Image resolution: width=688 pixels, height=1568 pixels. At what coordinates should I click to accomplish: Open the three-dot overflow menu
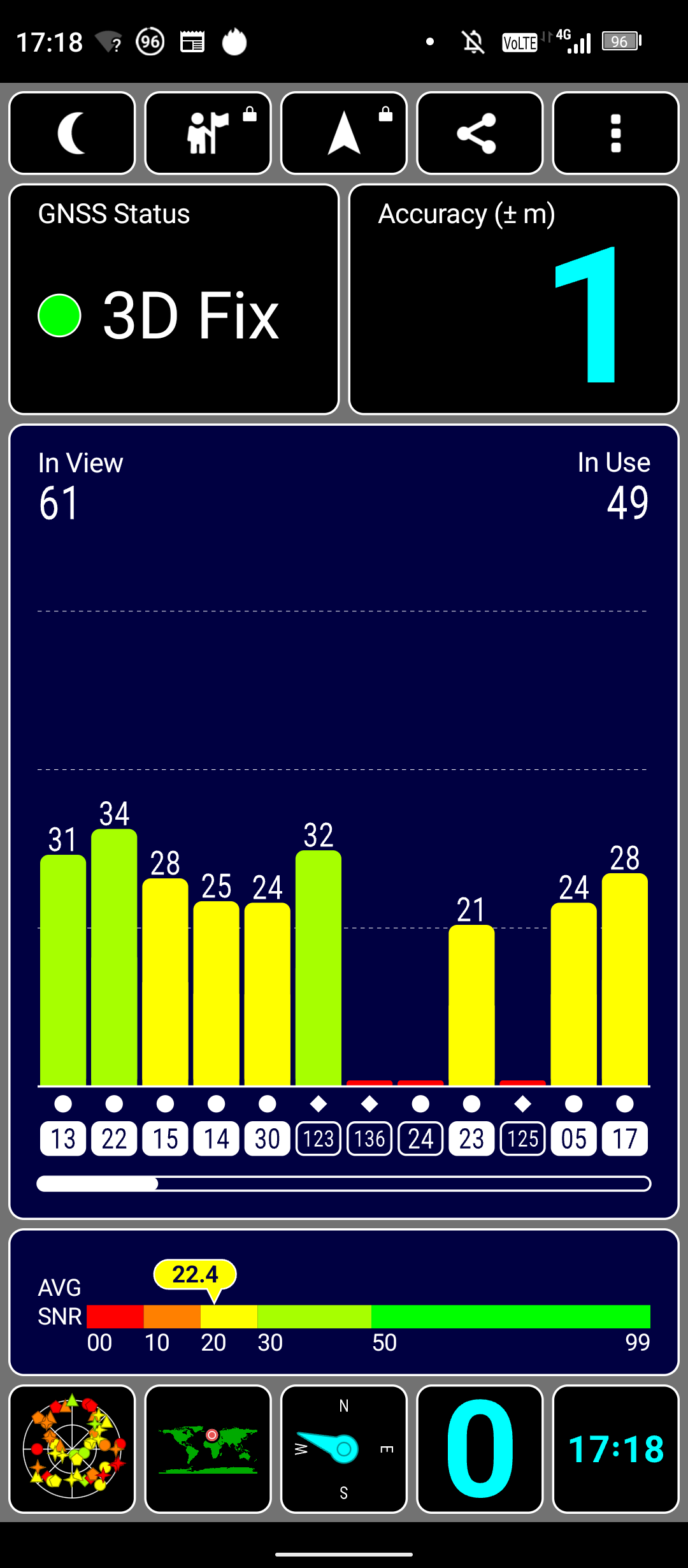point(615,133)
